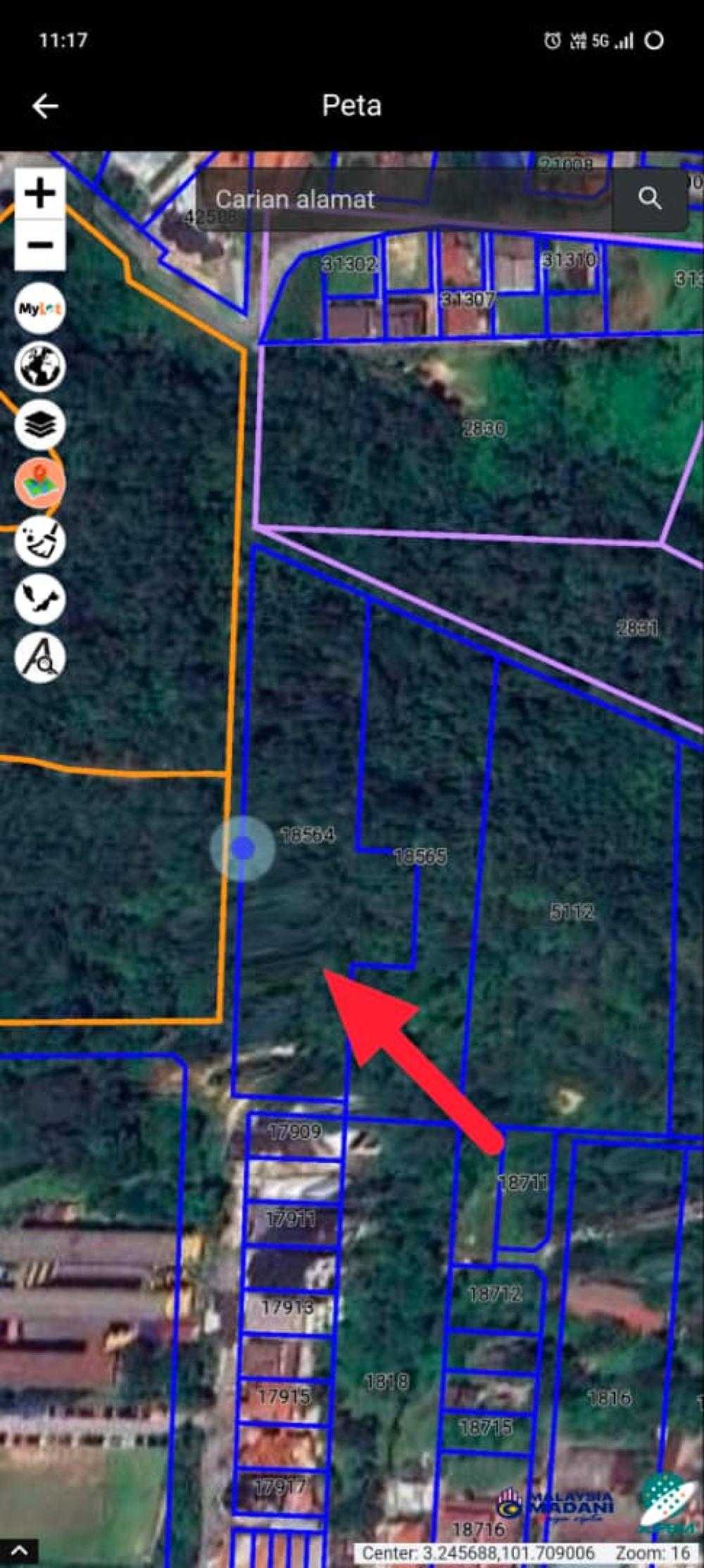Go back using the arrow

pyautogui.click(x=46, y=106)
